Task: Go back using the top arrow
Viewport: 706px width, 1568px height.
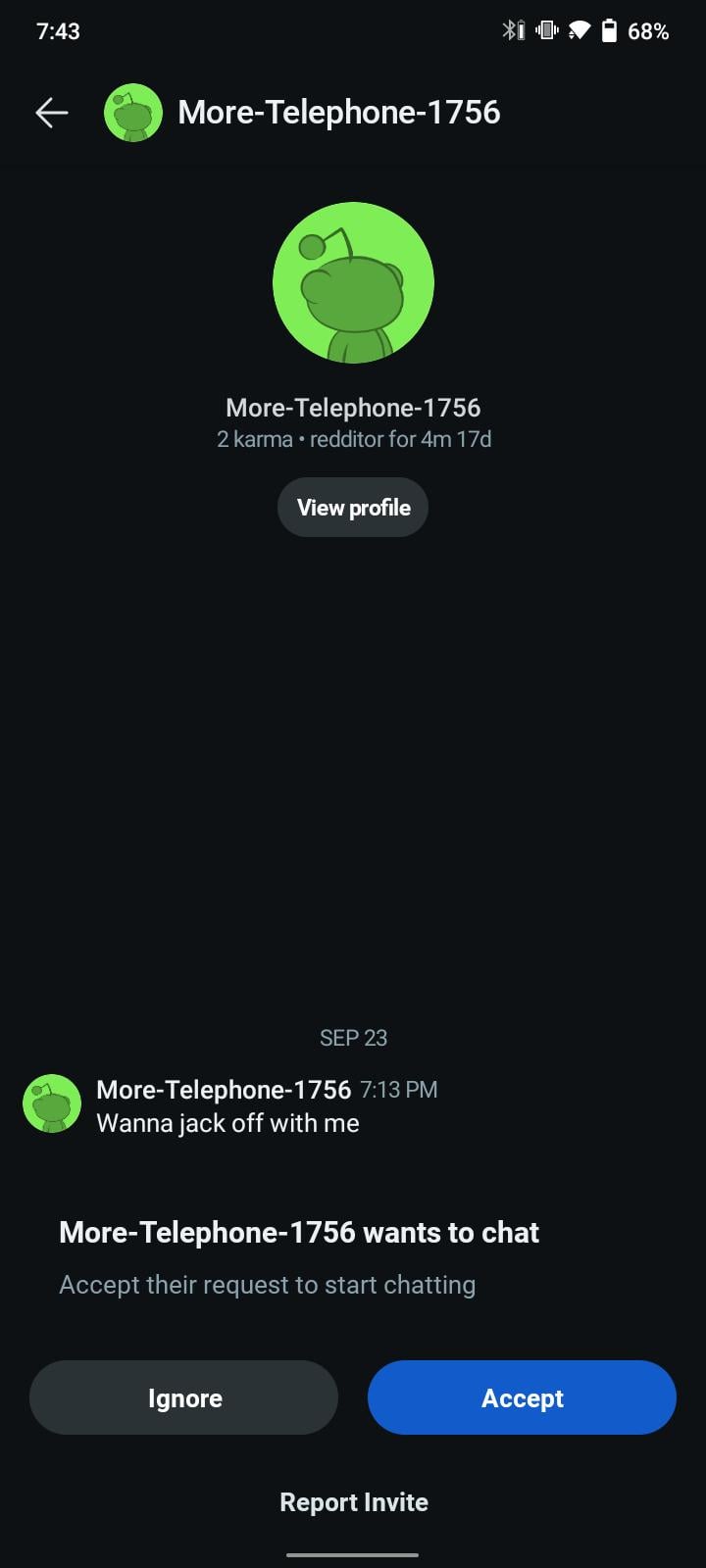Action: point(51,113)
